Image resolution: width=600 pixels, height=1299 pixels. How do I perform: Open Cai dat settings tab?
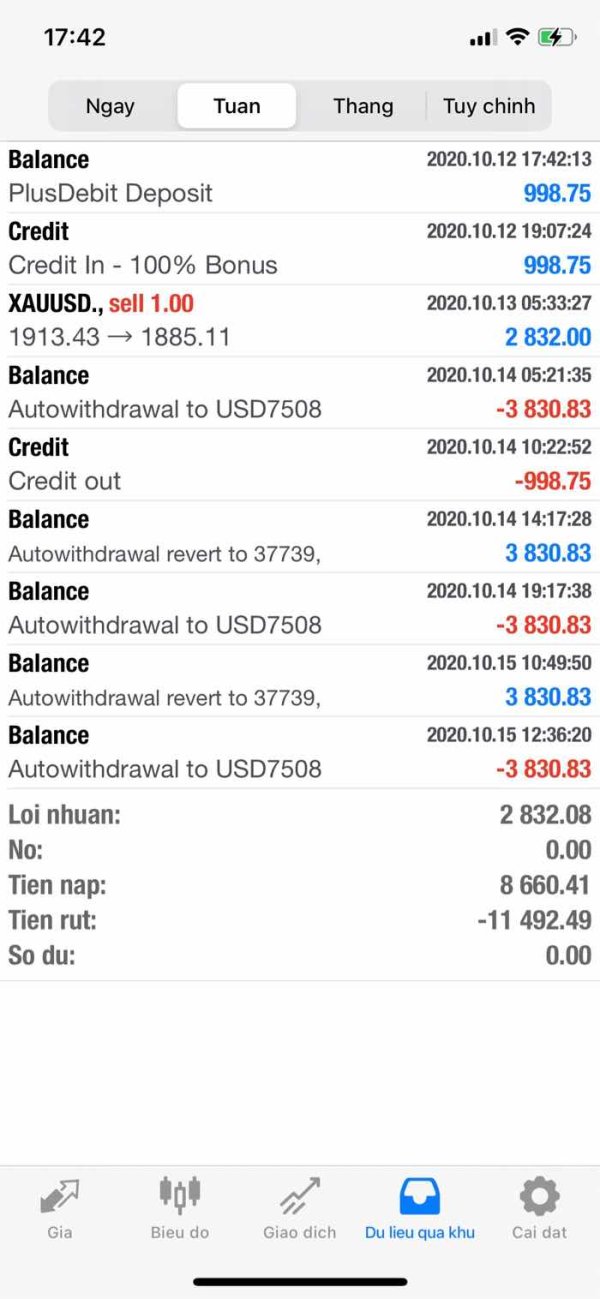click(540, 1207)
